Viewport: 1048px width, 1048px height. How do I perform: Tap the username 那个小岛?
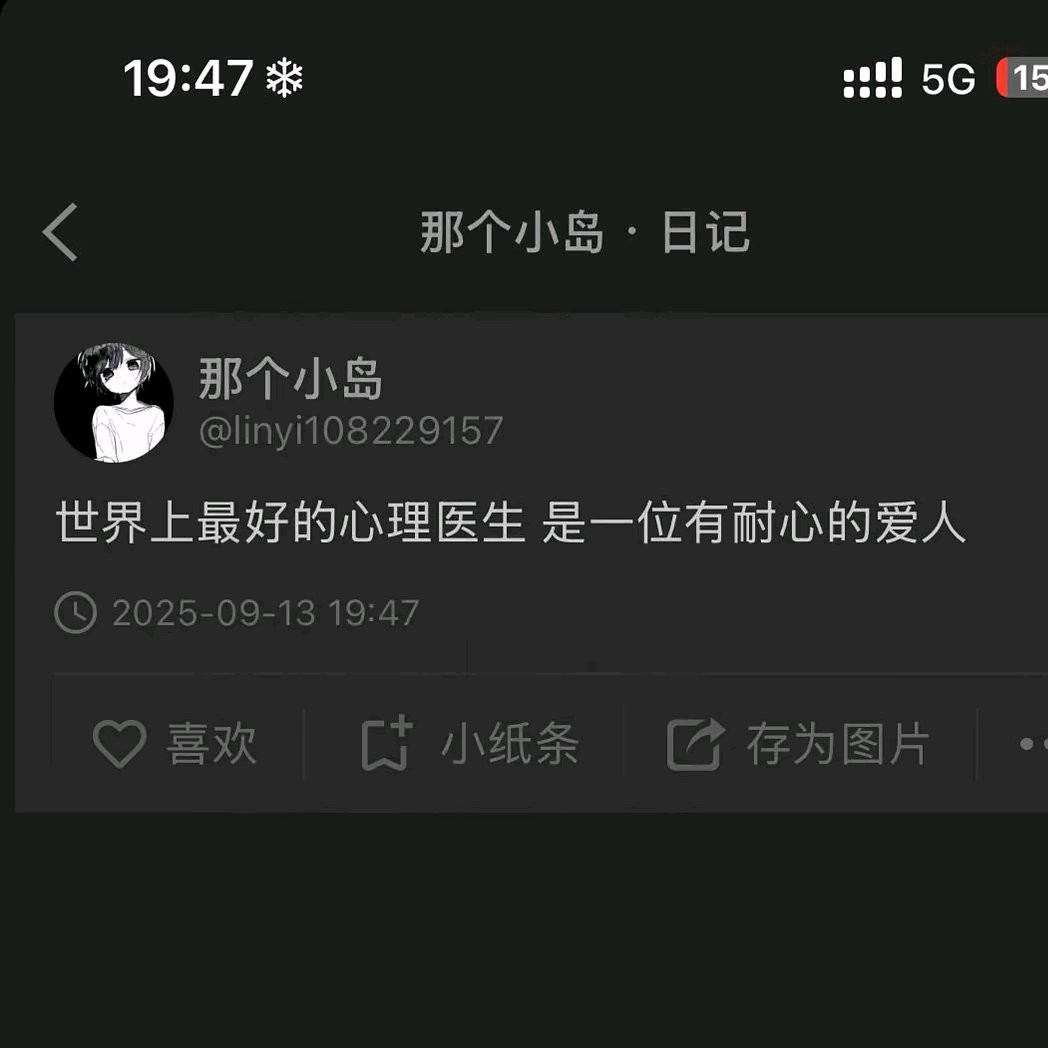(x=290, y=380)
